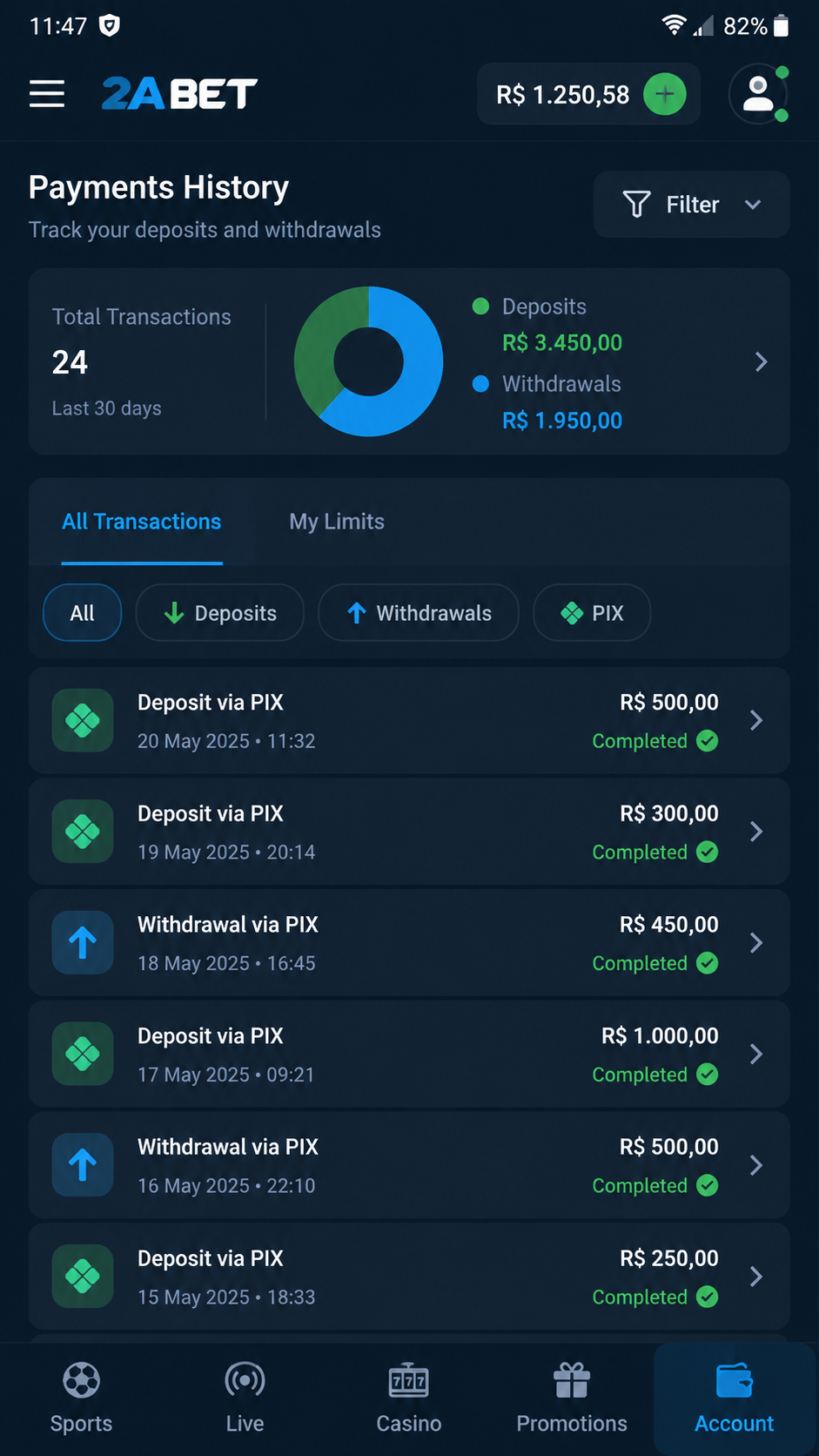Screen dimensions: 819x1456
Task: Open the withdrawal made on 16 May 2025
Action: [409, 1165]
